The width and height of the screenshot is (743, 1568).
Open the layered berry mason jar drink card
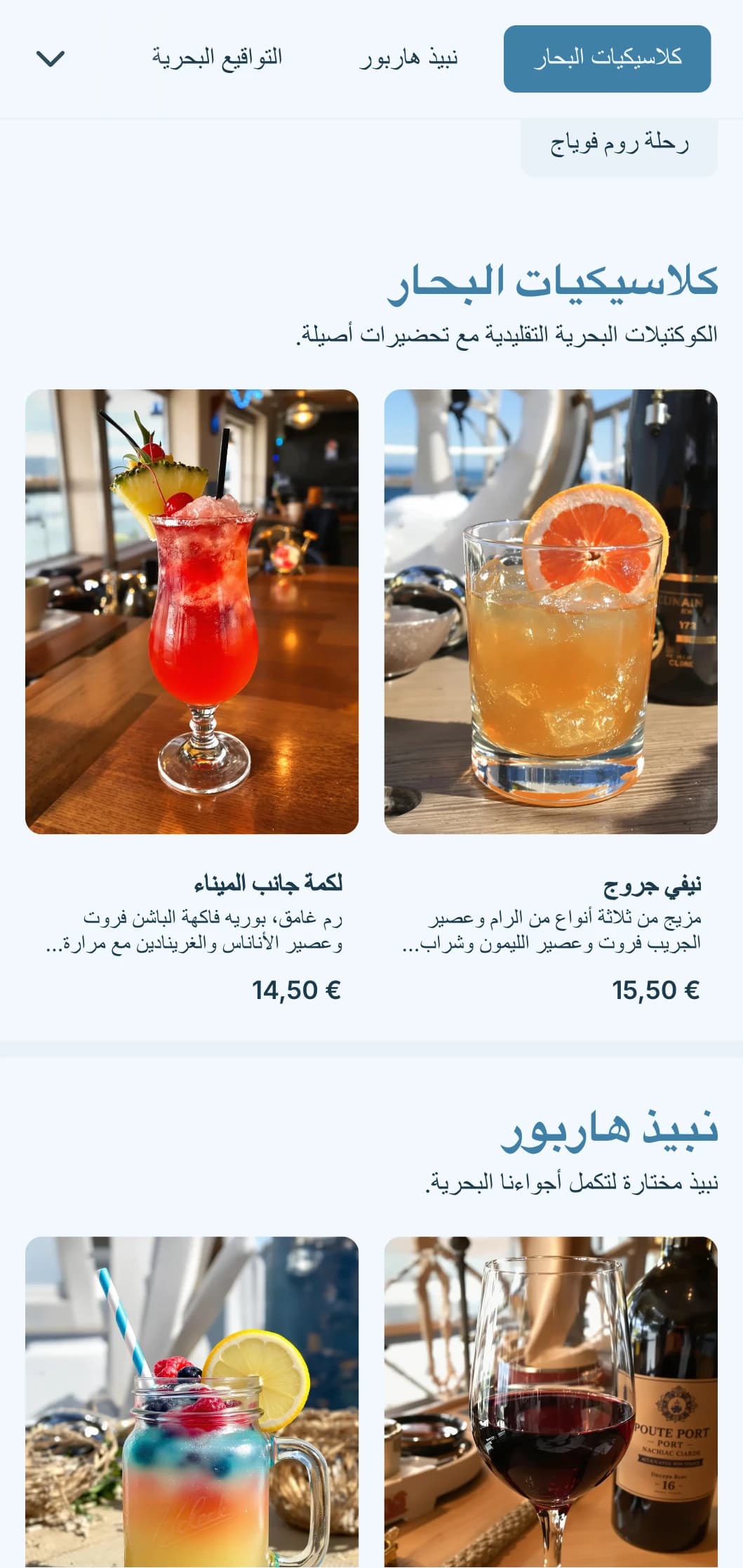(x=192, y=1403)
